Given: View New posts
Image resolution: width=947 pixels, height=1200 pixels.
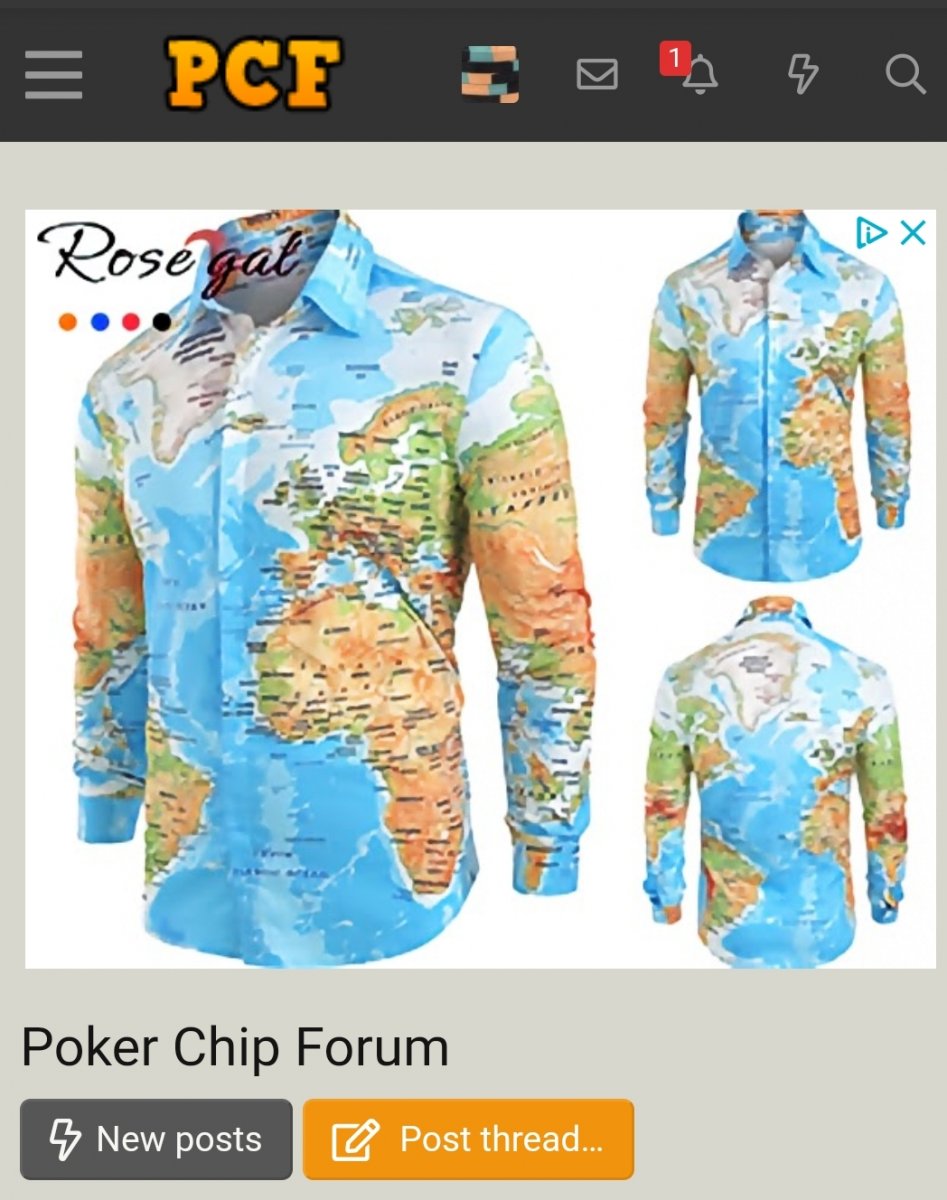Looking at the screenshot, I should point(157,1139).
